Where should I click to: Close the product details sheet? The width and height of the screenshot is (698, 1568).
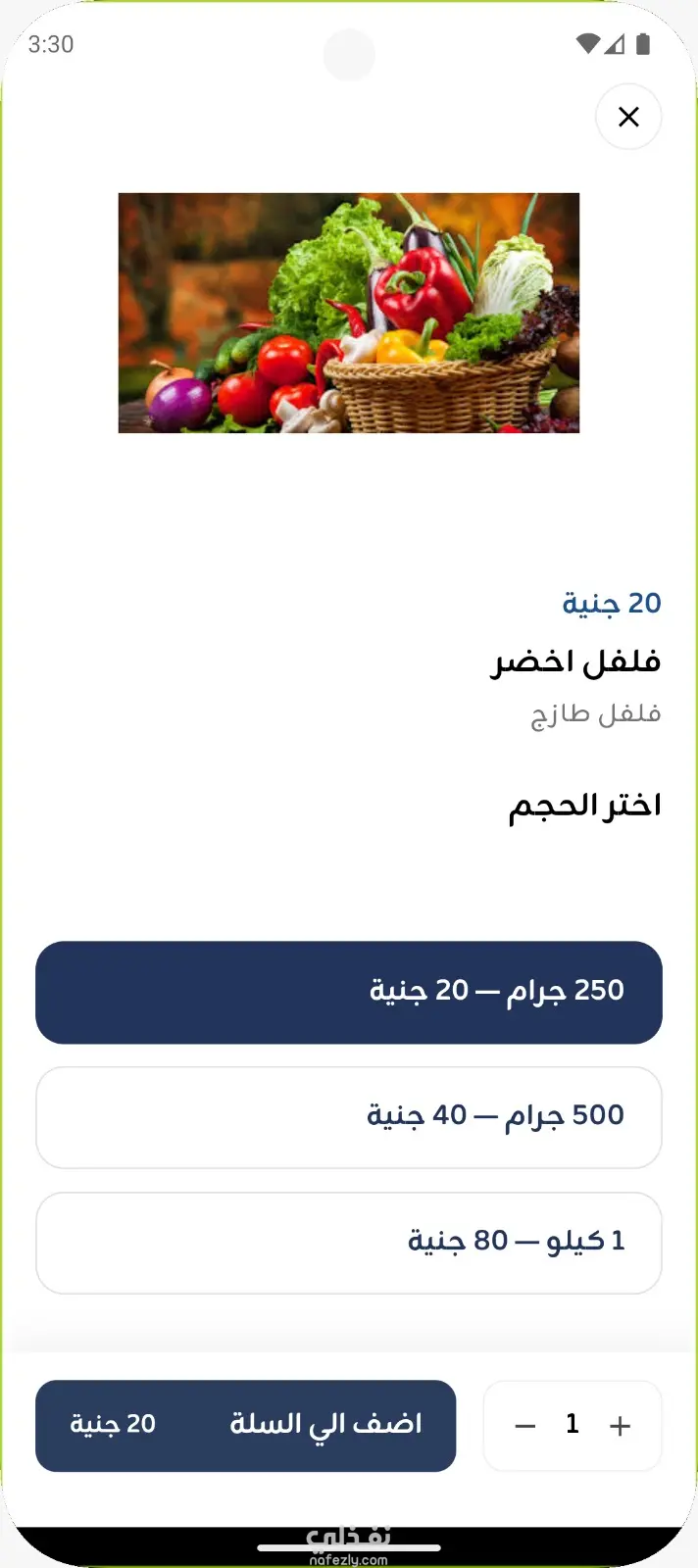click(628, 117)
